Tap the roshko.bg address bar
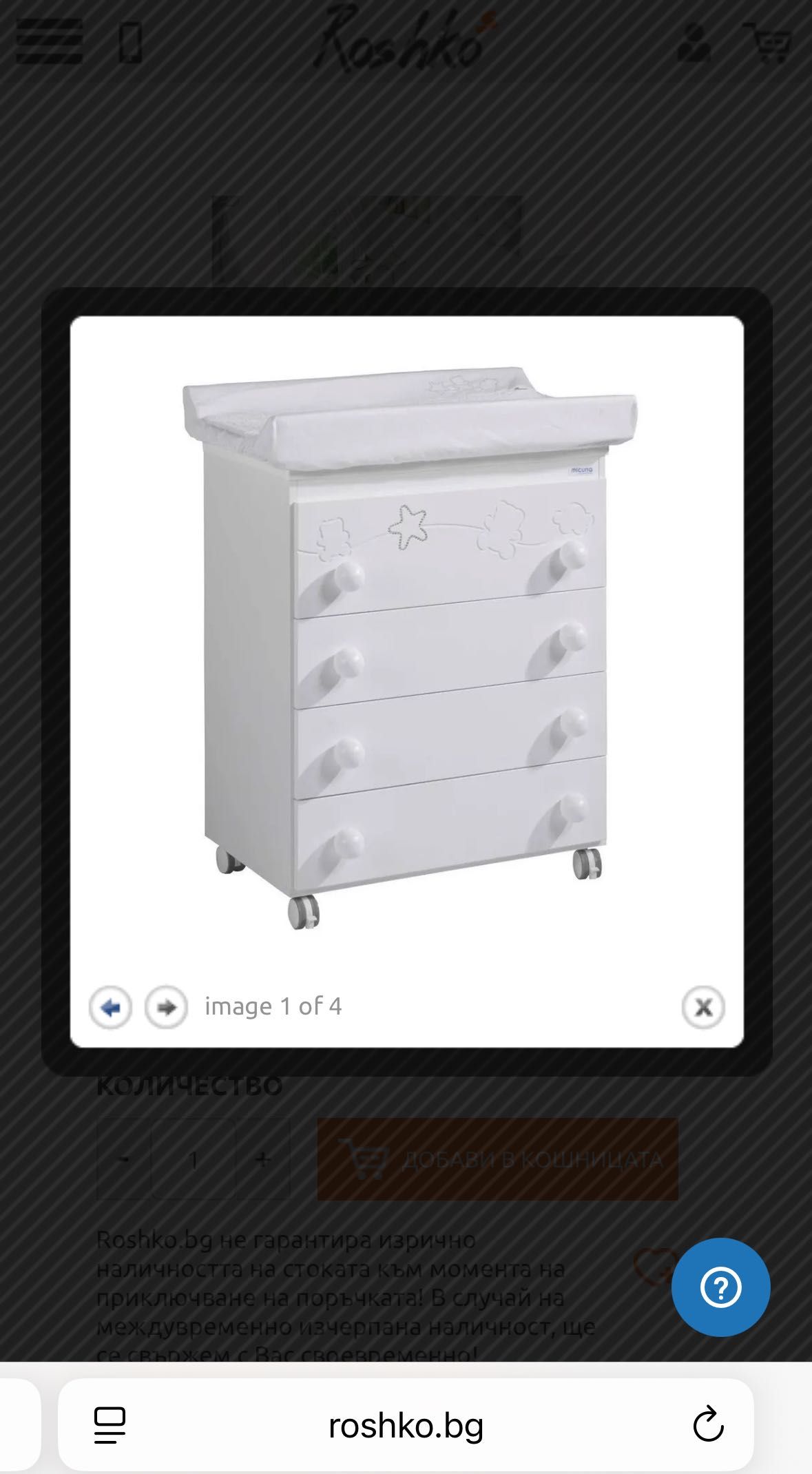This screenshot has height=1474, width=812. 406,1425
